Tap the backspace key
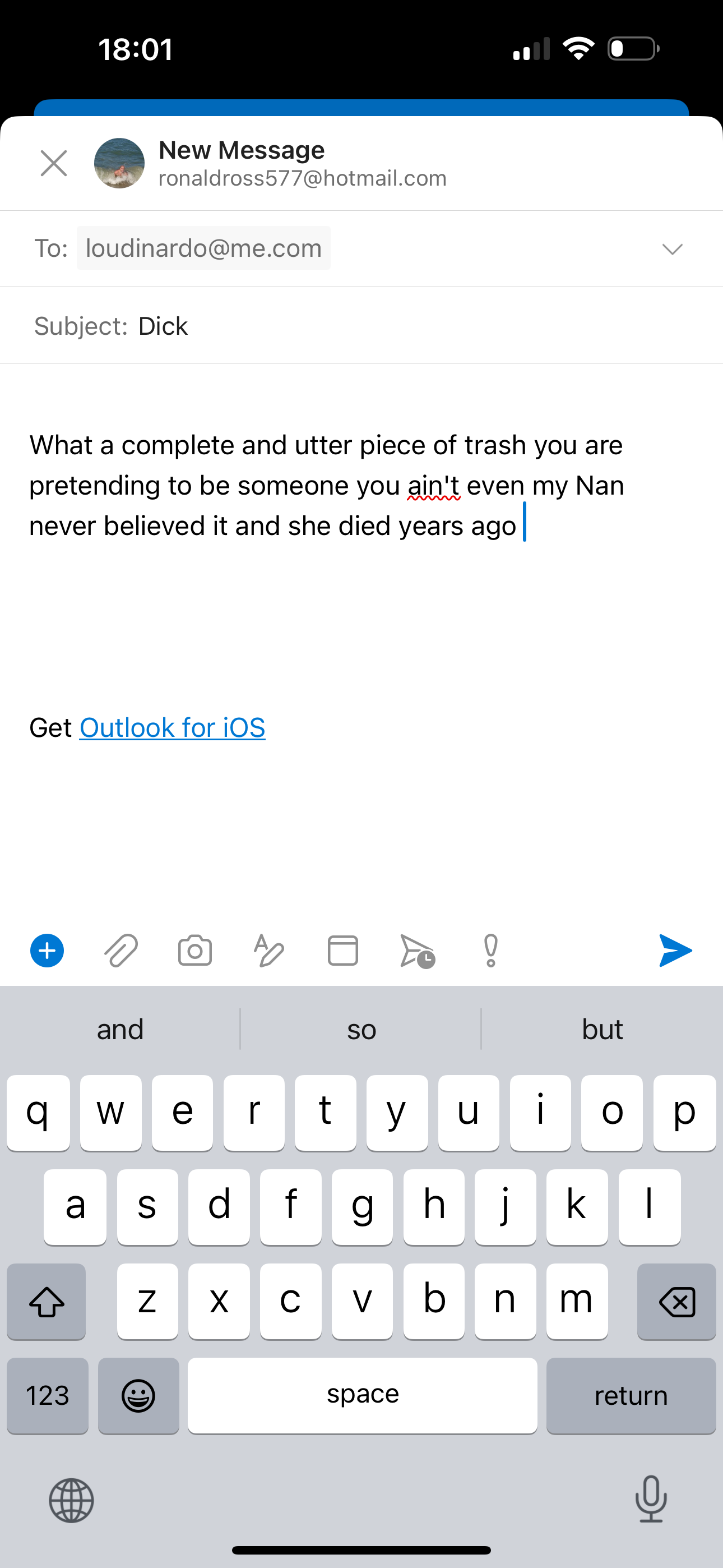The height and width of the screenshot is (1568, 723). 676,1302
